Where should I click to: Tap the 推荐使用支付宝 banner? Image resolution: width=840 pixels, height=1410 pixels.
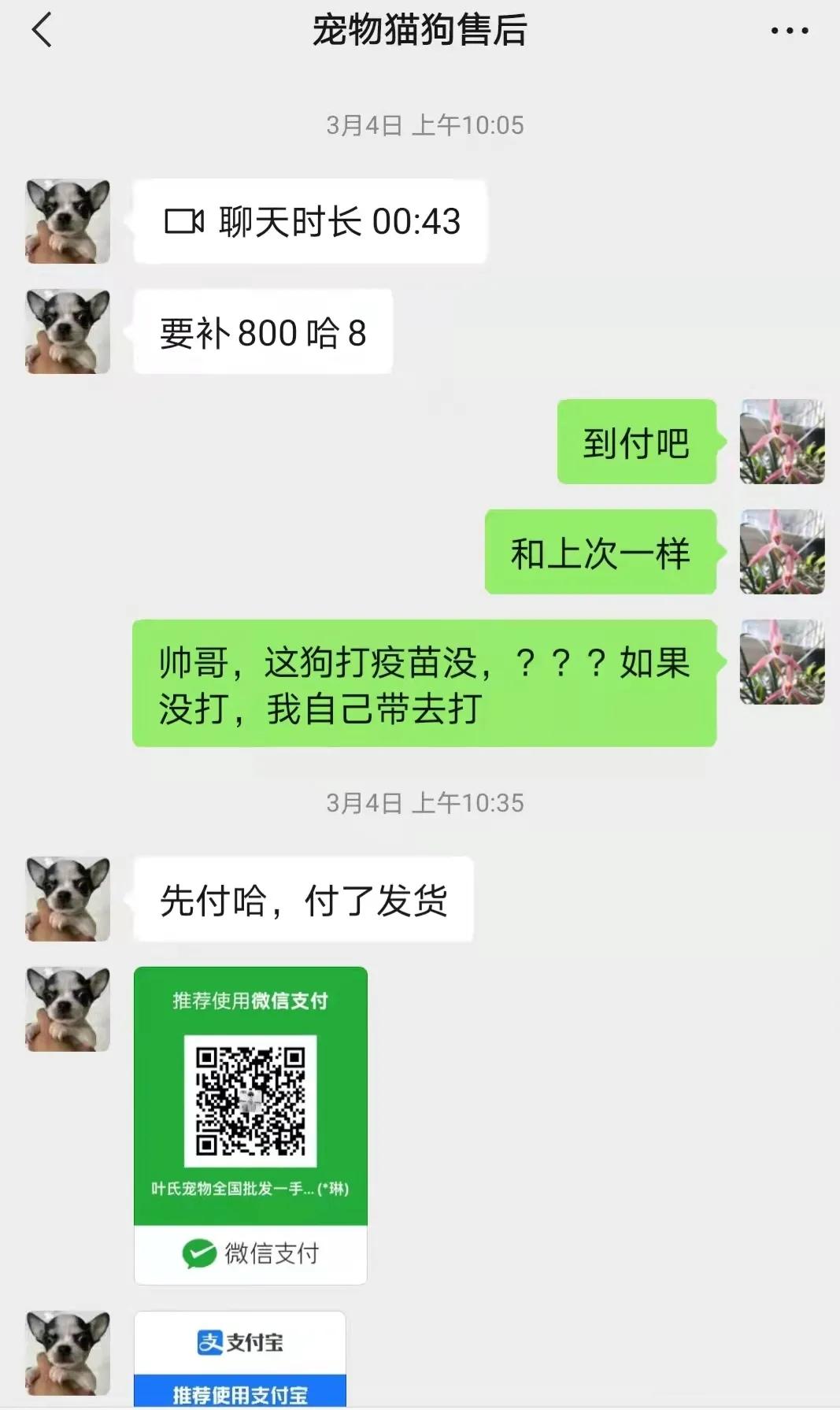[x=241, y=1392]
